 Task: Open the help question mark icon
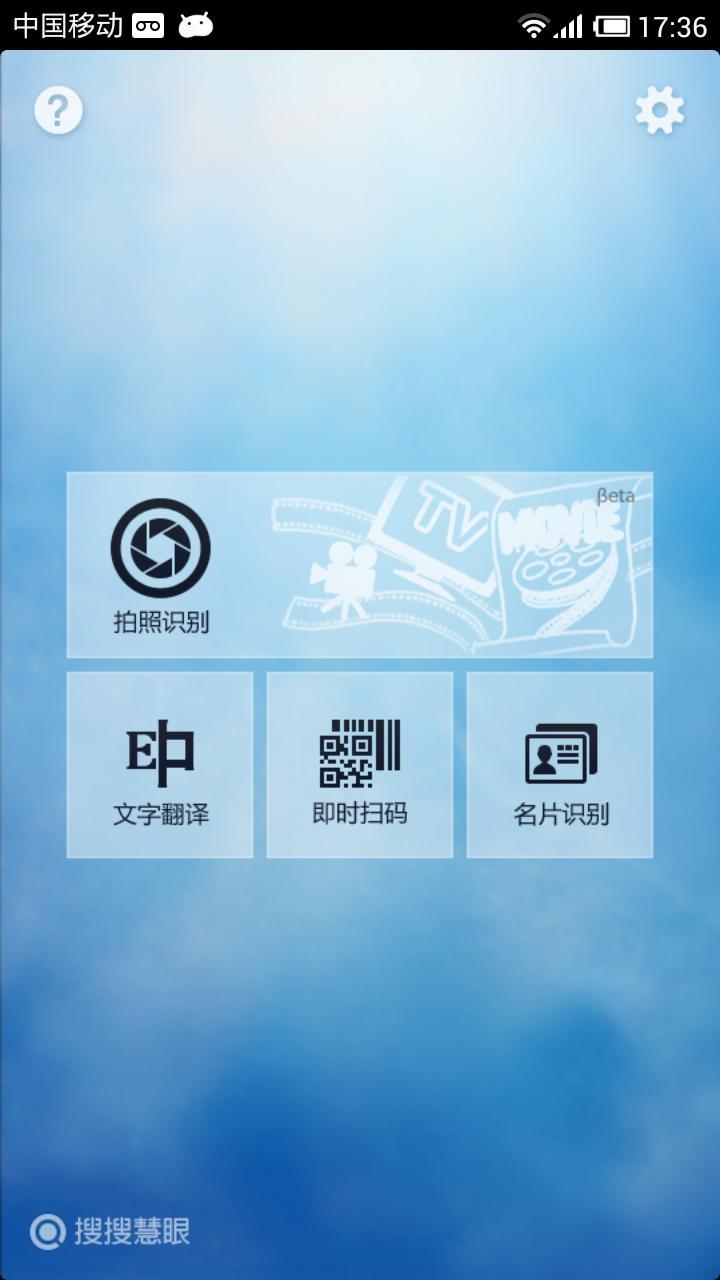(58, 110)
